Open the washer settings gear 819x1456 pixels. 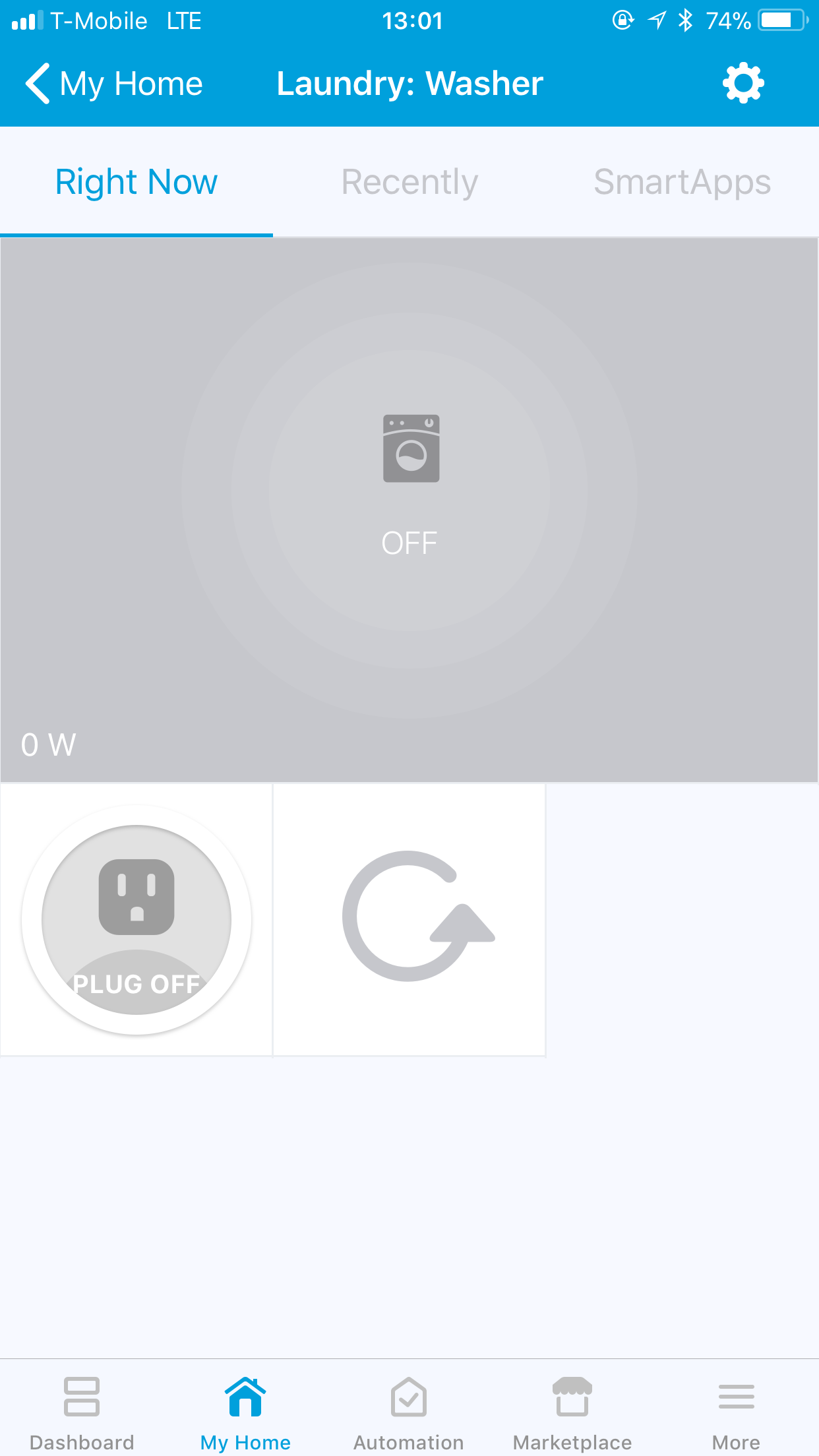[743, 83]
